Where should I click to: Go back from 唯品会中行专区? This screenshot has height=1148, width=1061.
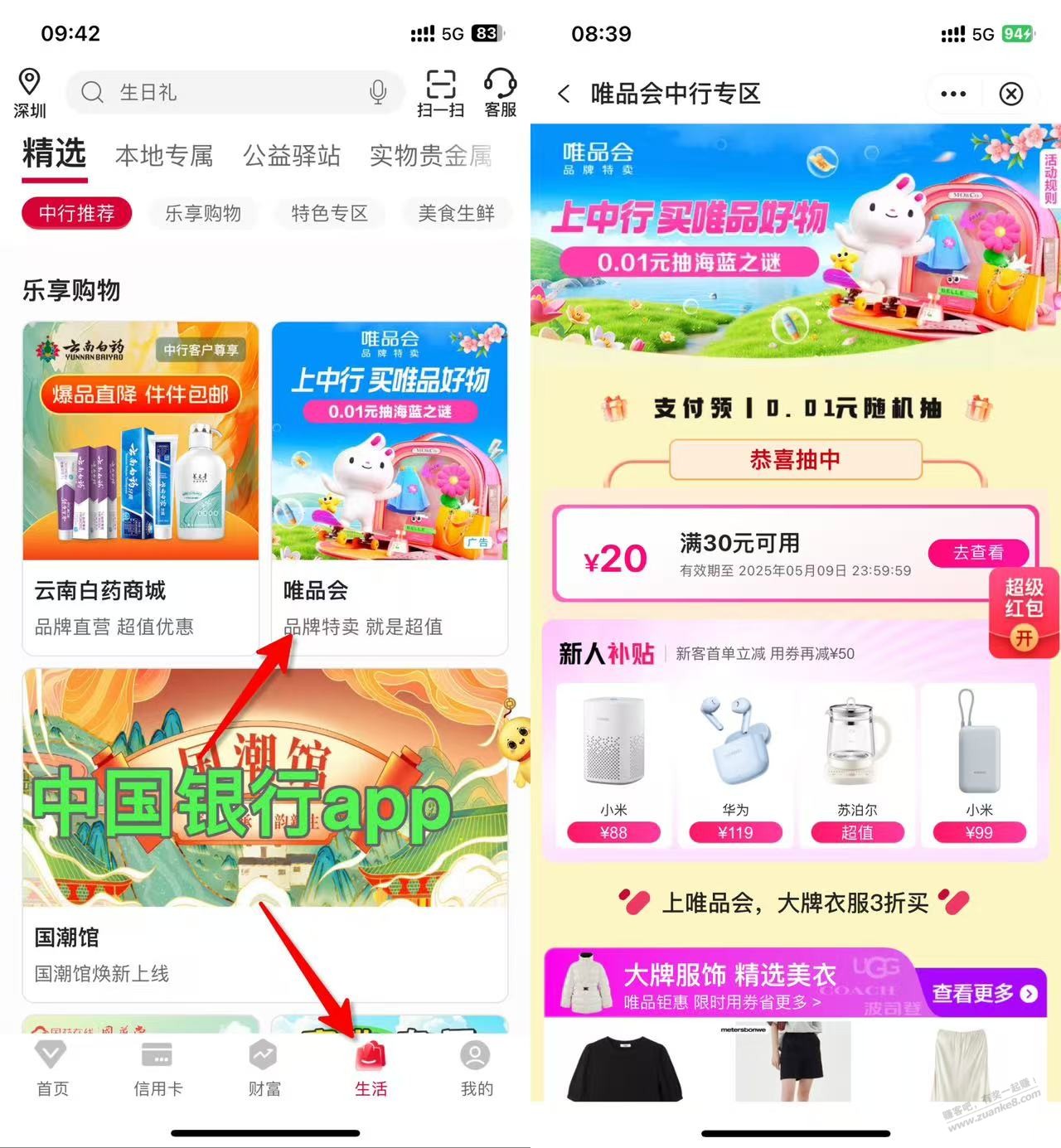(564, 94)
